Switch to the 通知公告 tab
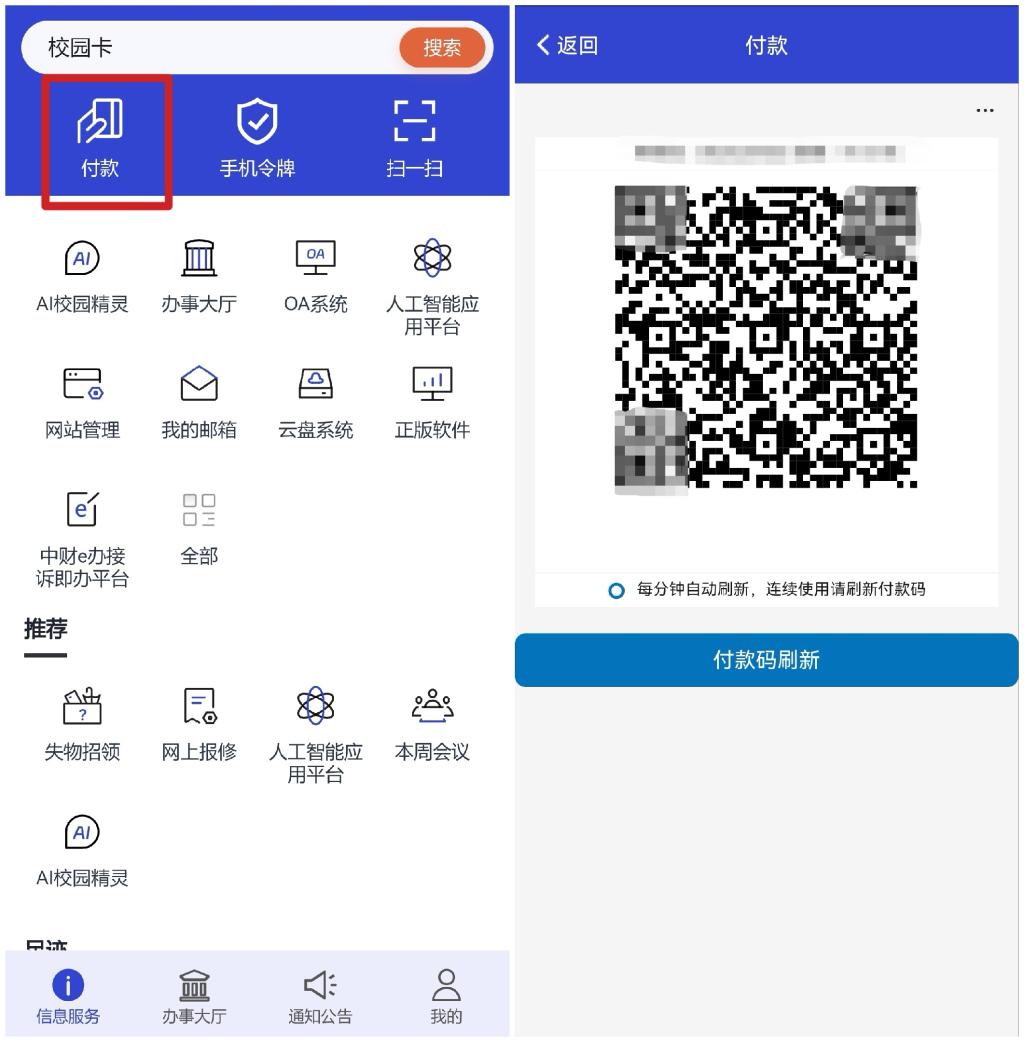The width and height of the screenshot is (1024, 1042). tap(320, 996)
